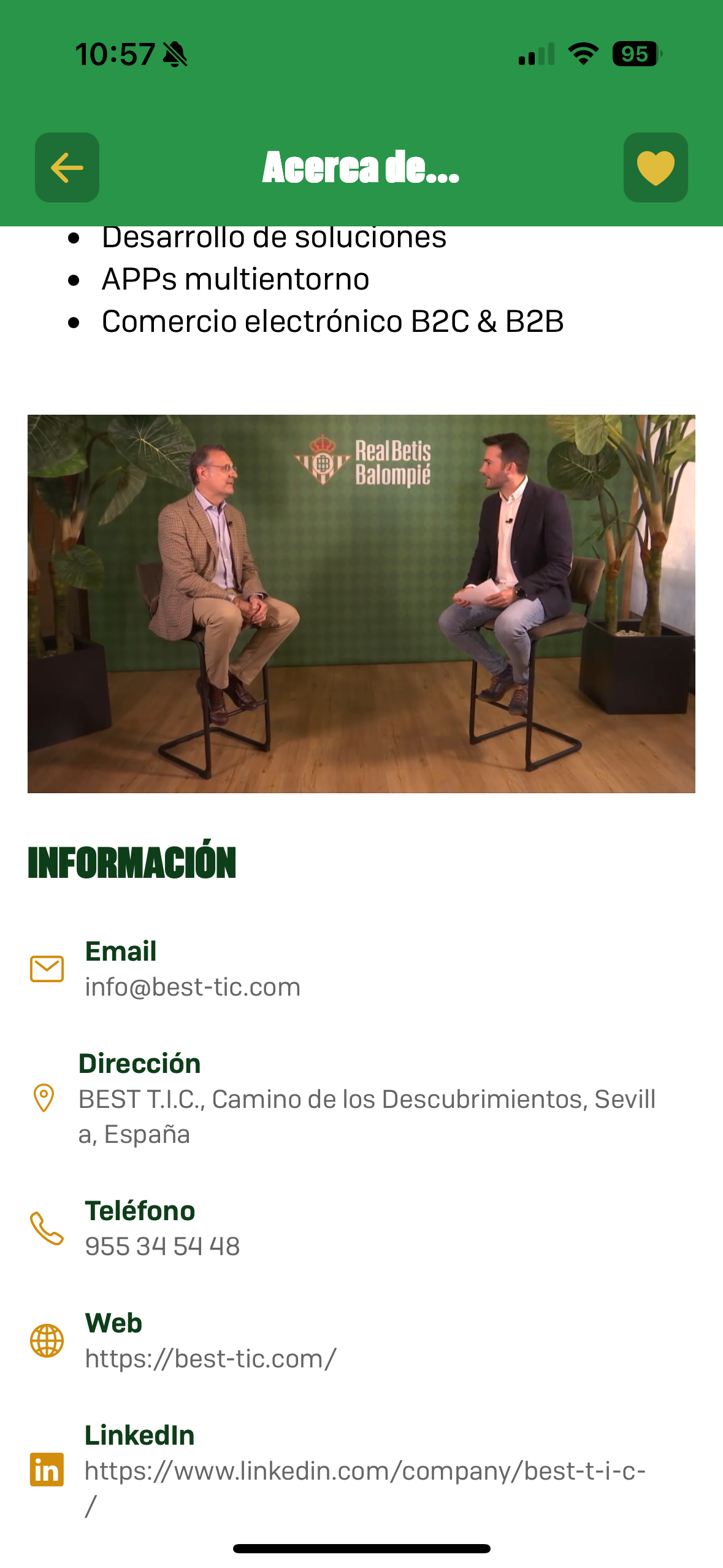The width and height of the screenshot is (723, 1568).
Task: Go back using the arrow button
Action: click(x=67, y=167)
